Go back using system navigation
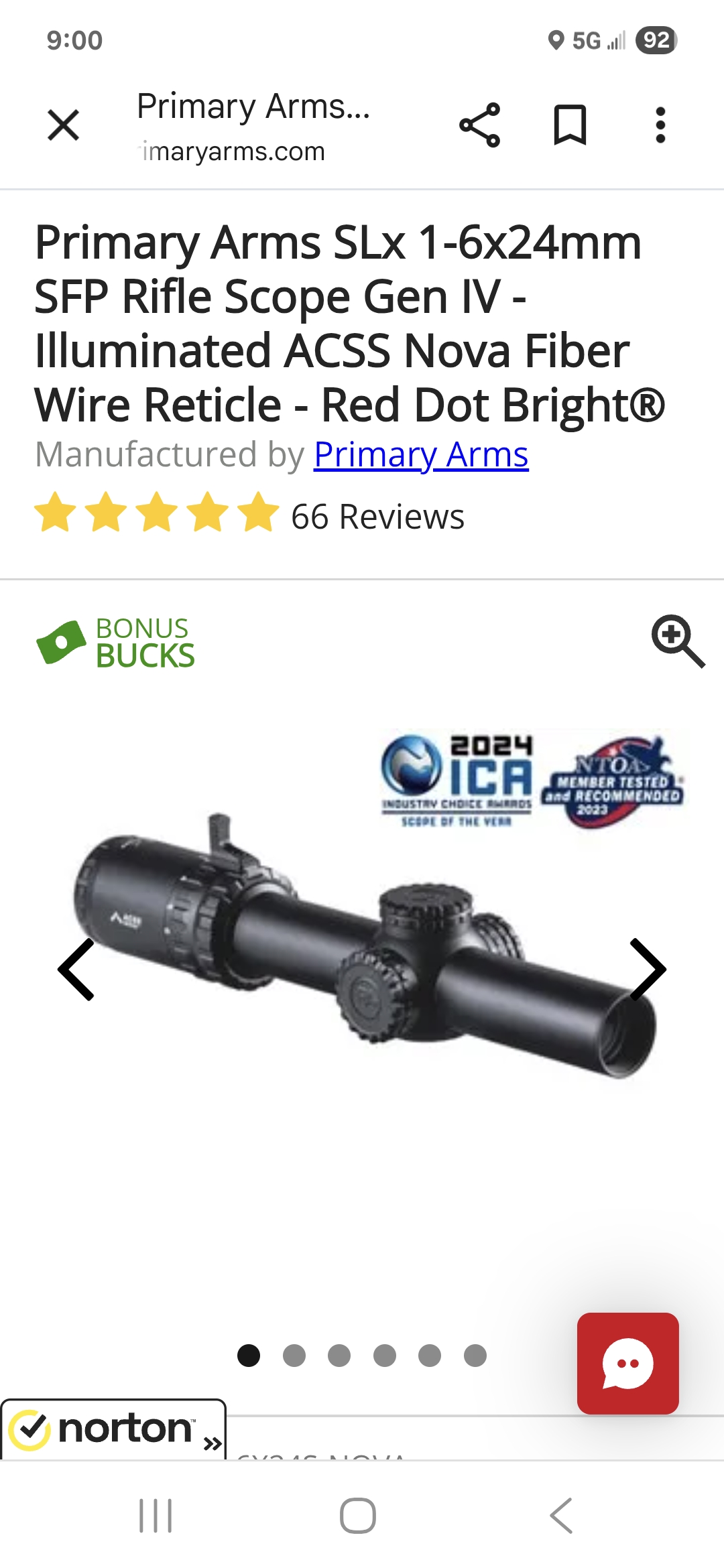Screen dimensions: 724x1568 coord(561,1516)
